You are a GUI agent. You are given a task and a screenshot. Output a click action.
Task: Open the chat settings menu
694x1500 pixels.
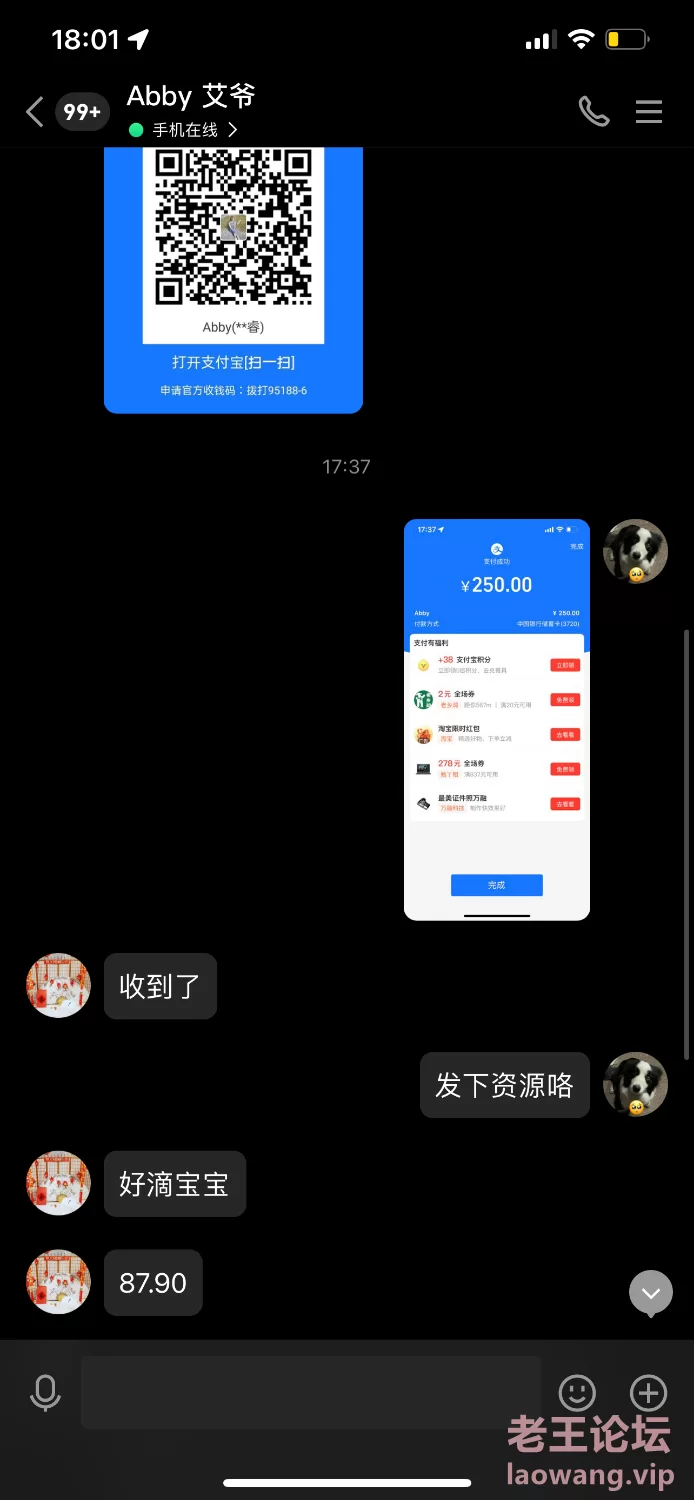point(649,111)
